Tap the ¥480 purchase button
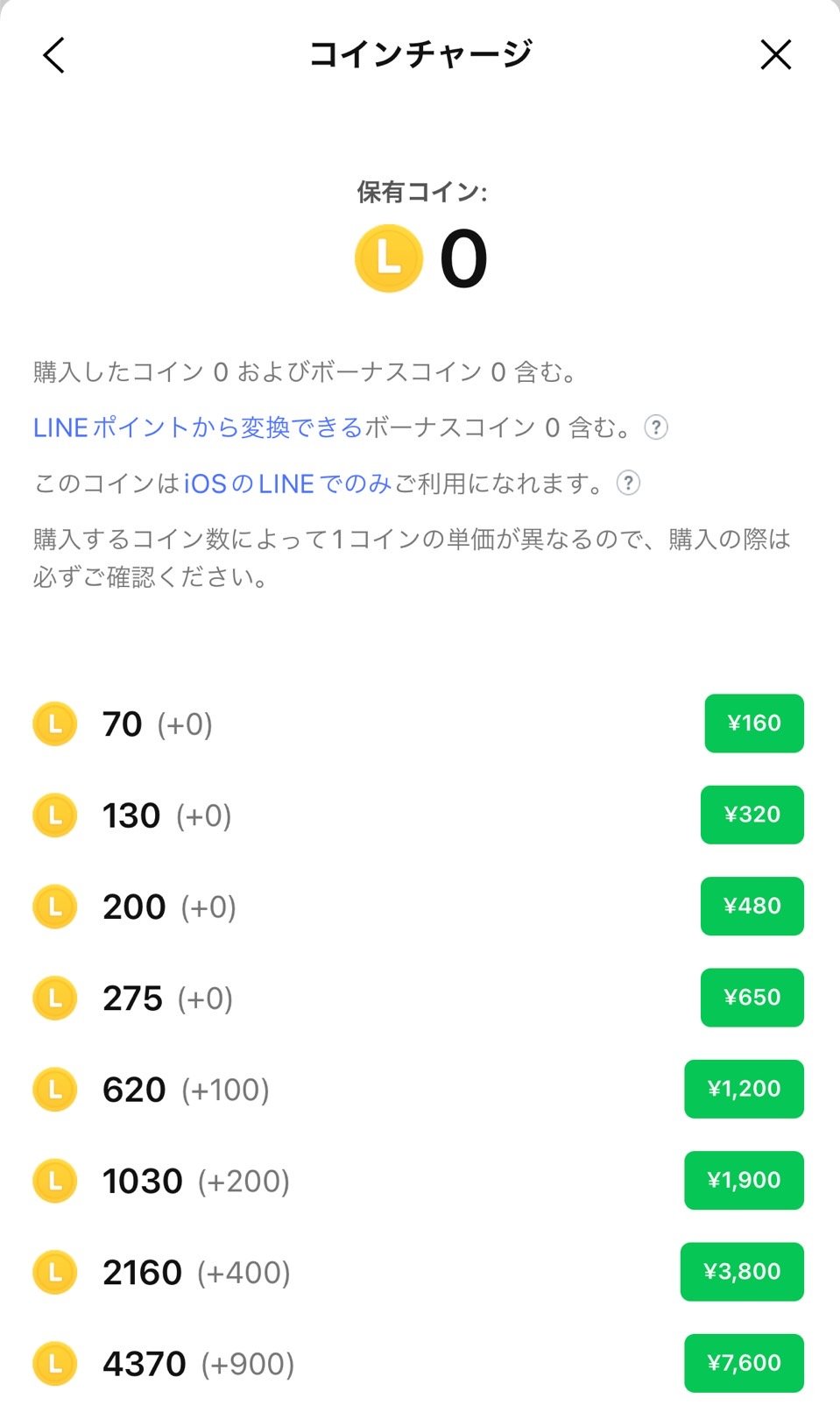 tap(751, 906)
